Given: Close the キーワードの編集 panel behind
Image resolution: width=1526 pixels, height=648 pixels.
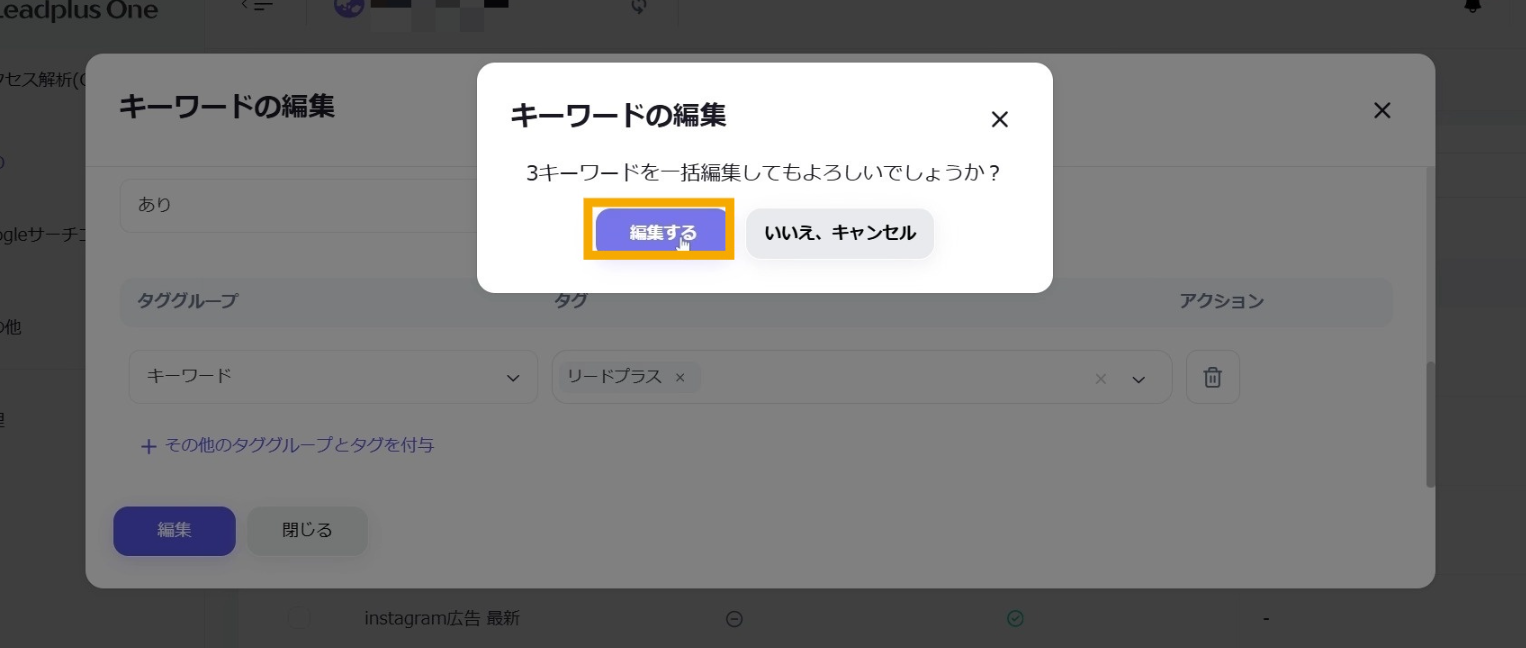Looking at the screenshot, I should tap(1382, 111).
